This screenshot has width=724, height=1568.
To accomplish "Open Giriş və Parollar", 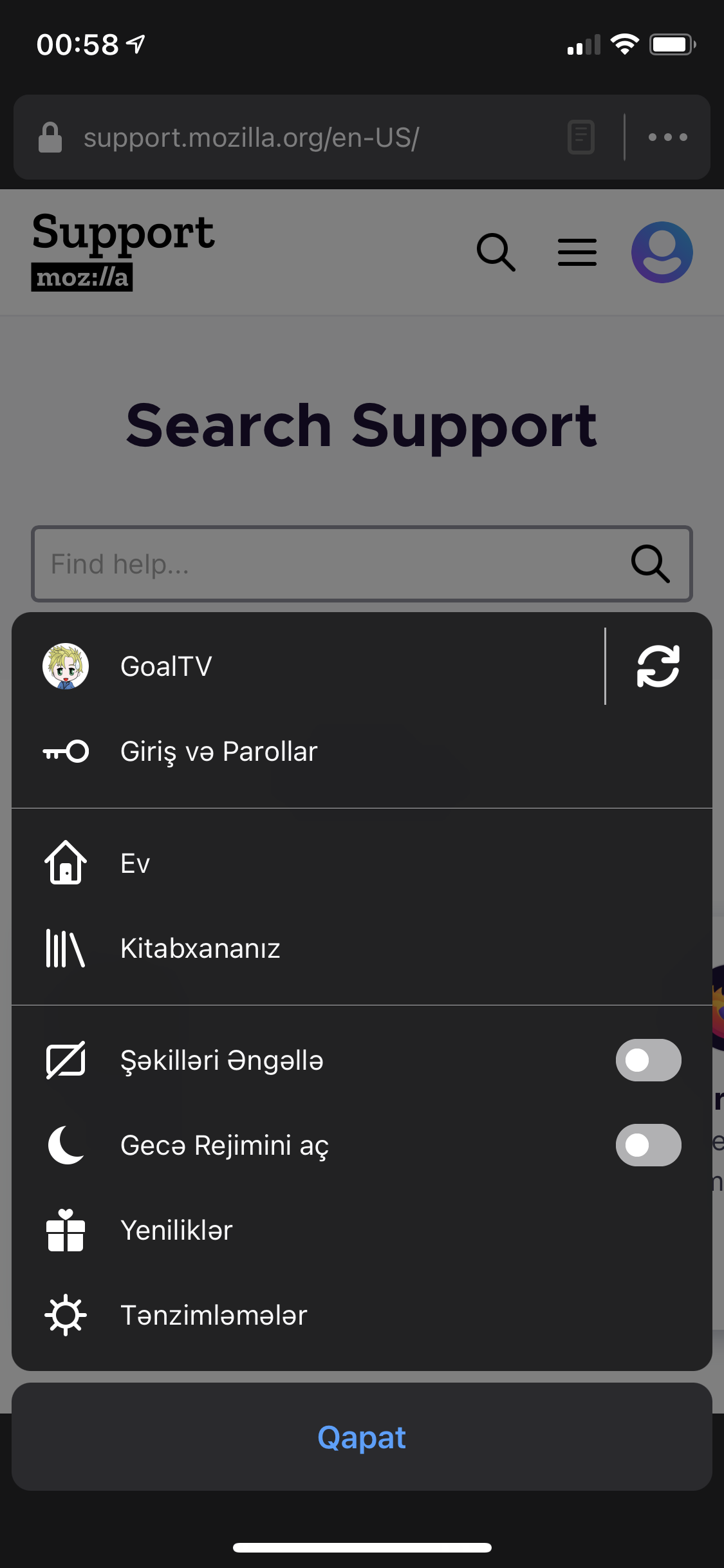I will pos(362,751).
